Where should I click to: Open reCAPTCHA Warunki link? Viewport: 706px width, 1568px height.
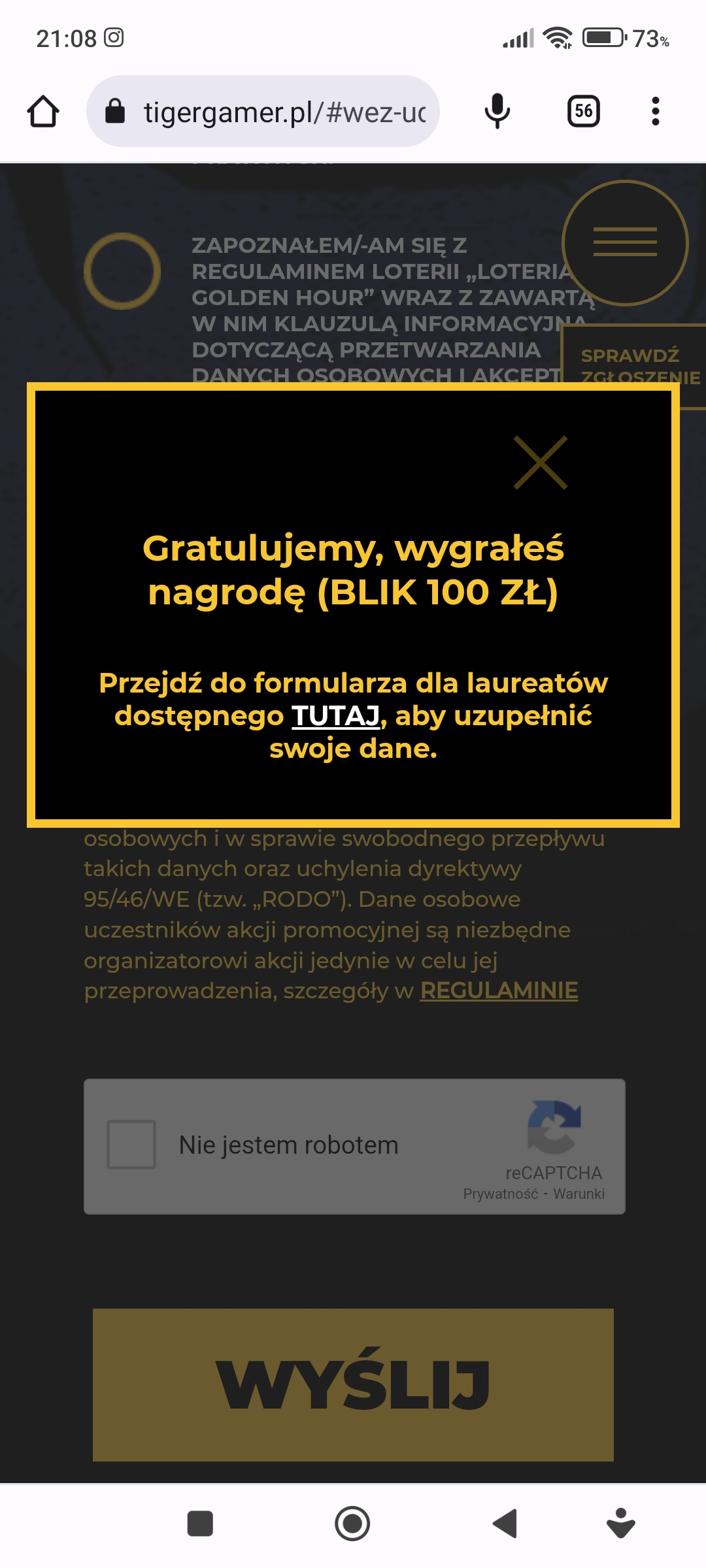click(x=579, y=1194)
